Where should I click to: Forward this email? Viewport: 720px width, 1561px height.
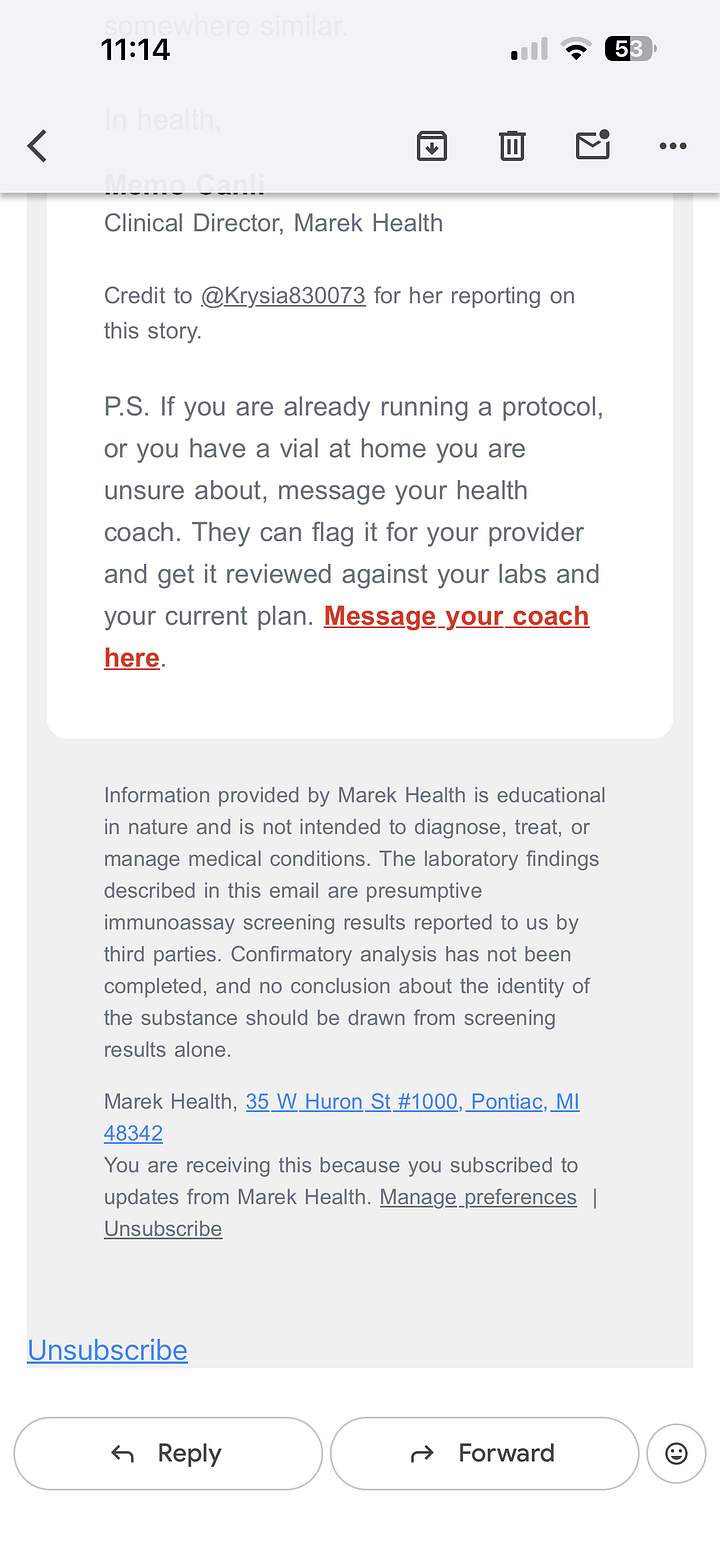tap(484, 1453)
